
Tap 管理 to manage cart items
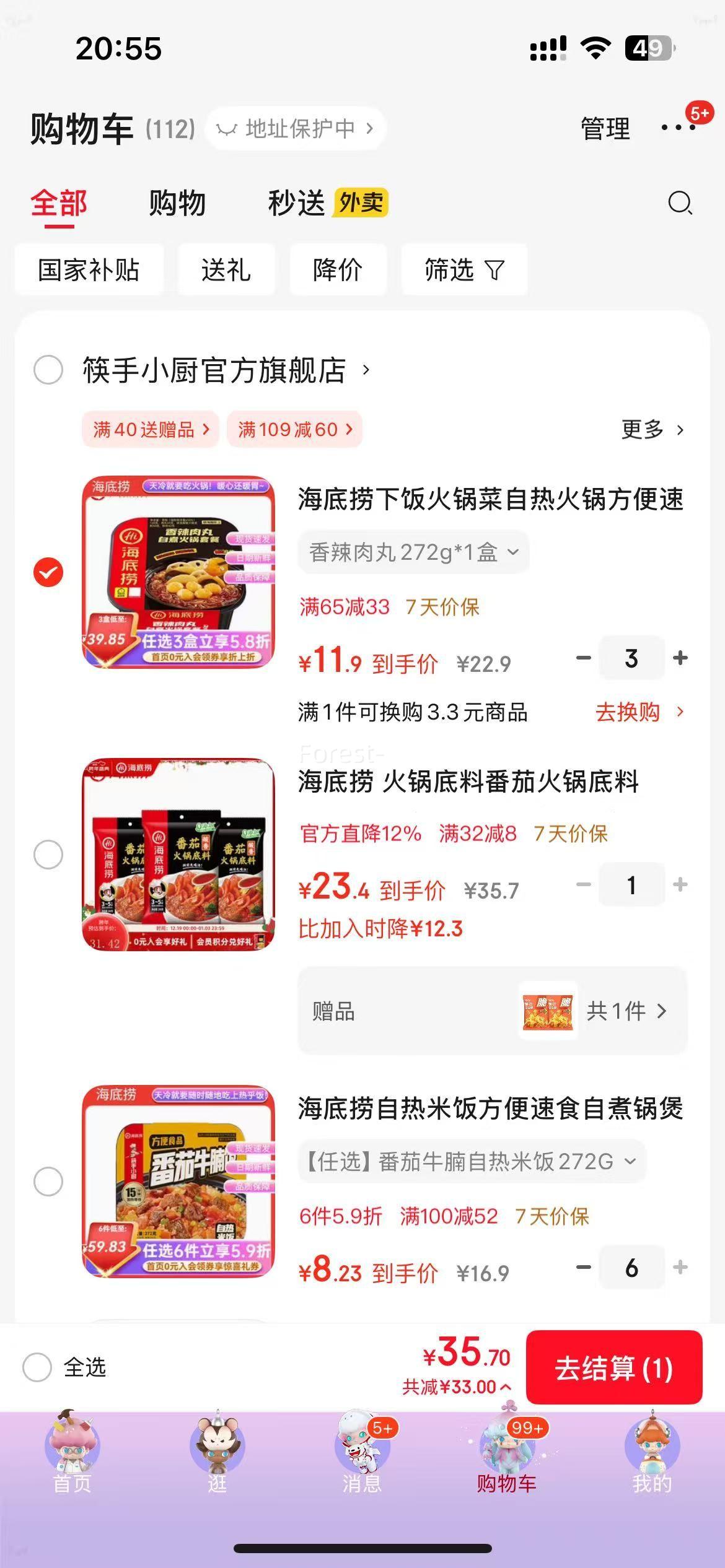tap(605, 129)
